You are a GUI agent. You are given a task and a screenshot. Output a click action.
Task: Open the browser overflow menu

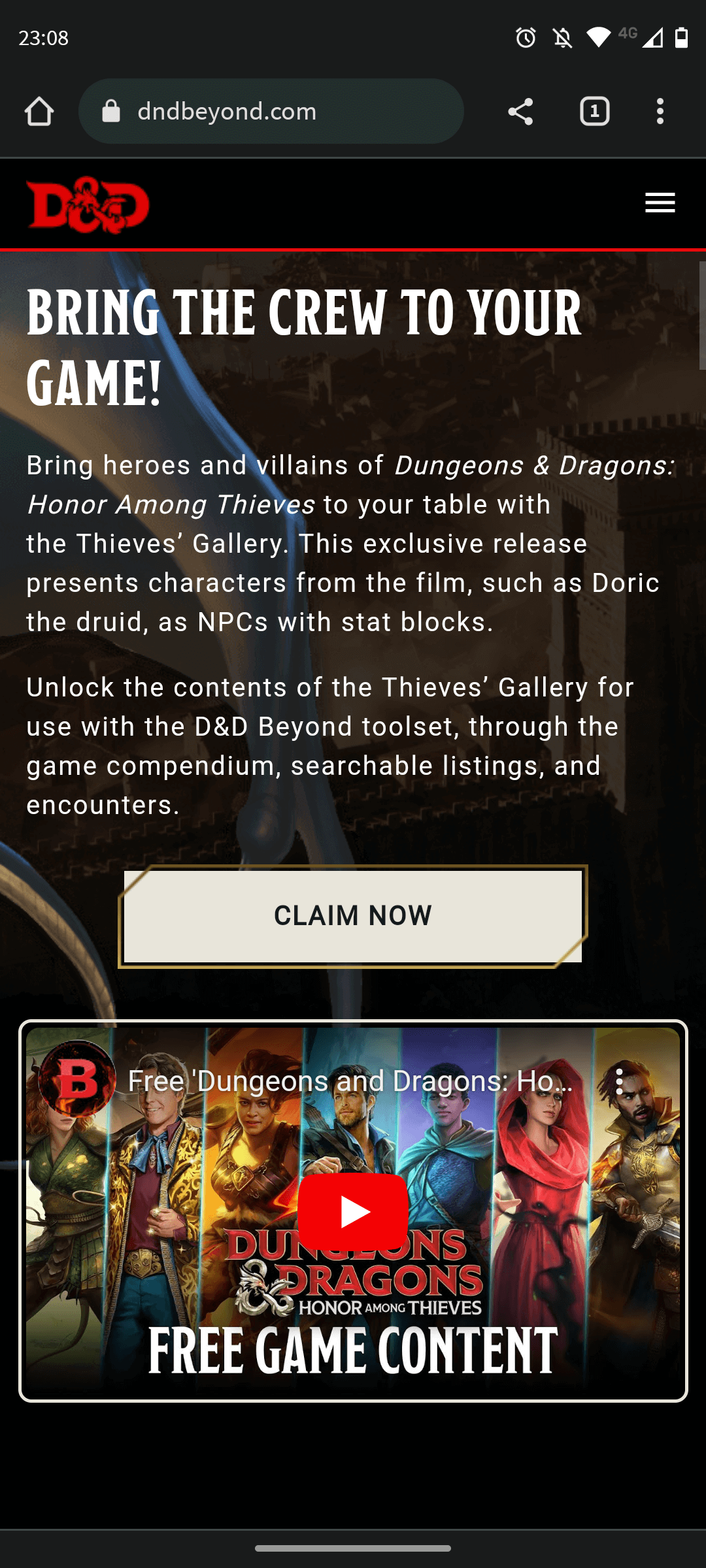[x=660, y=111]
